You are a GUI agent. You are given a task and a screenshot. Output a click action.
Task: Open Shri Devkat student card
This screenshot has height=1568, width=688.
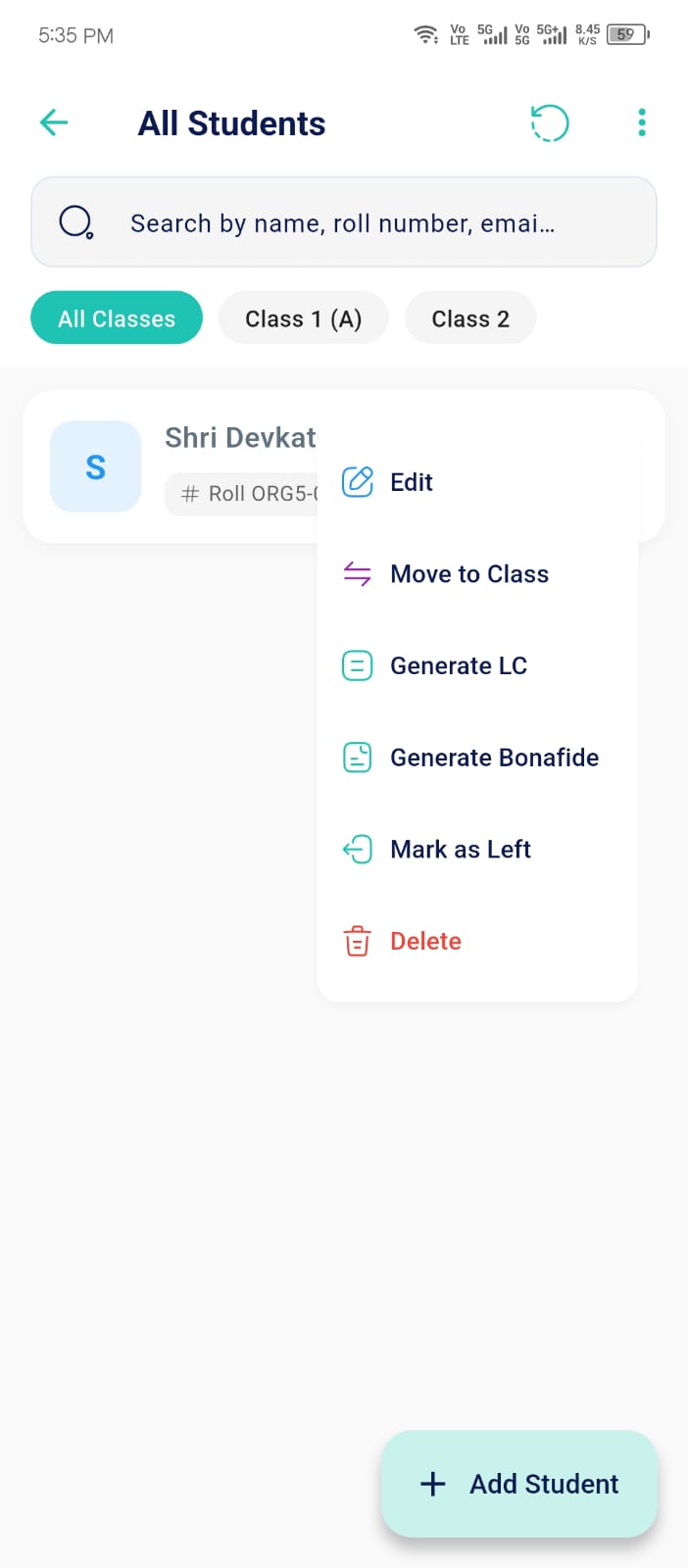pyautogui.click(x=172, y=466)
